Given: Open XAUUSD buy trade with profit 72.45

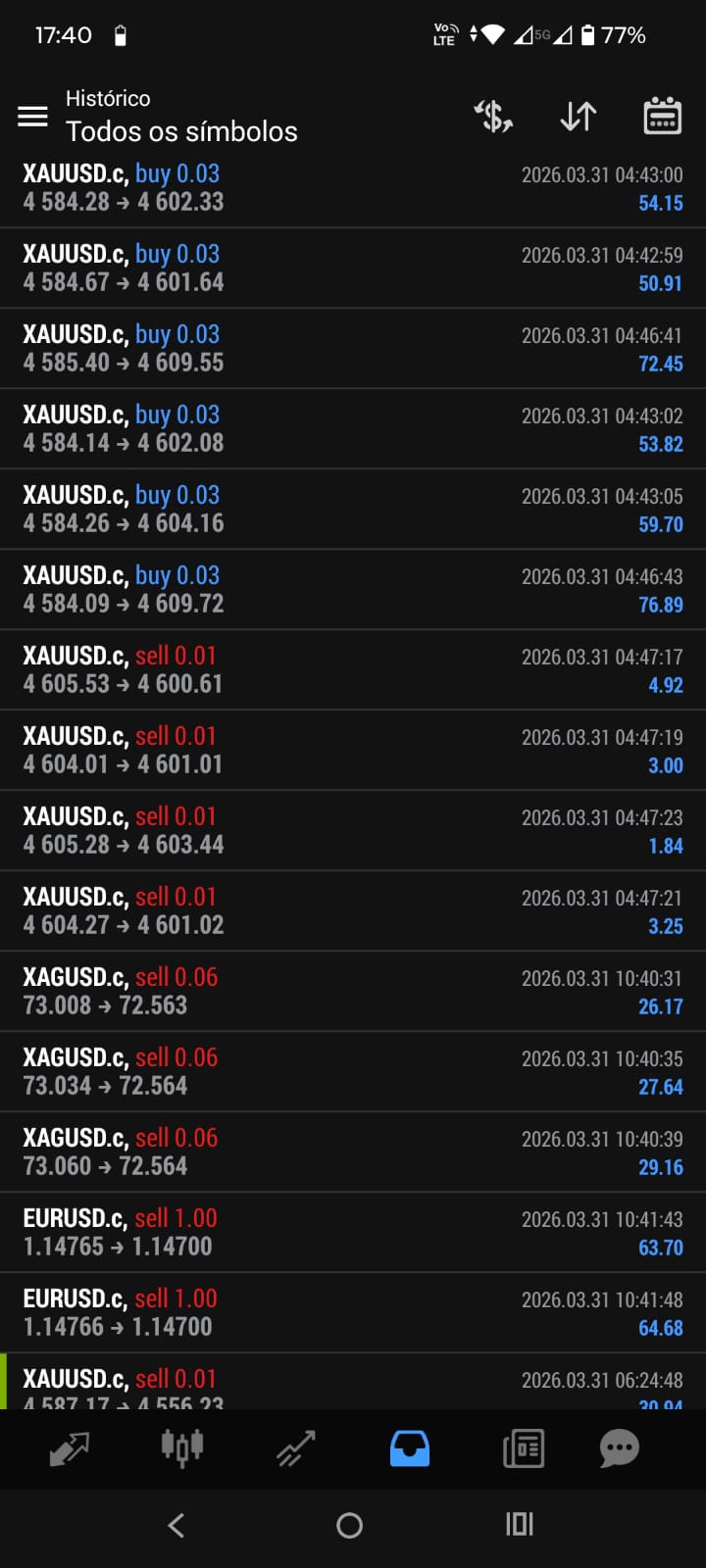Looking at the screenshot, I should (353, 349).
